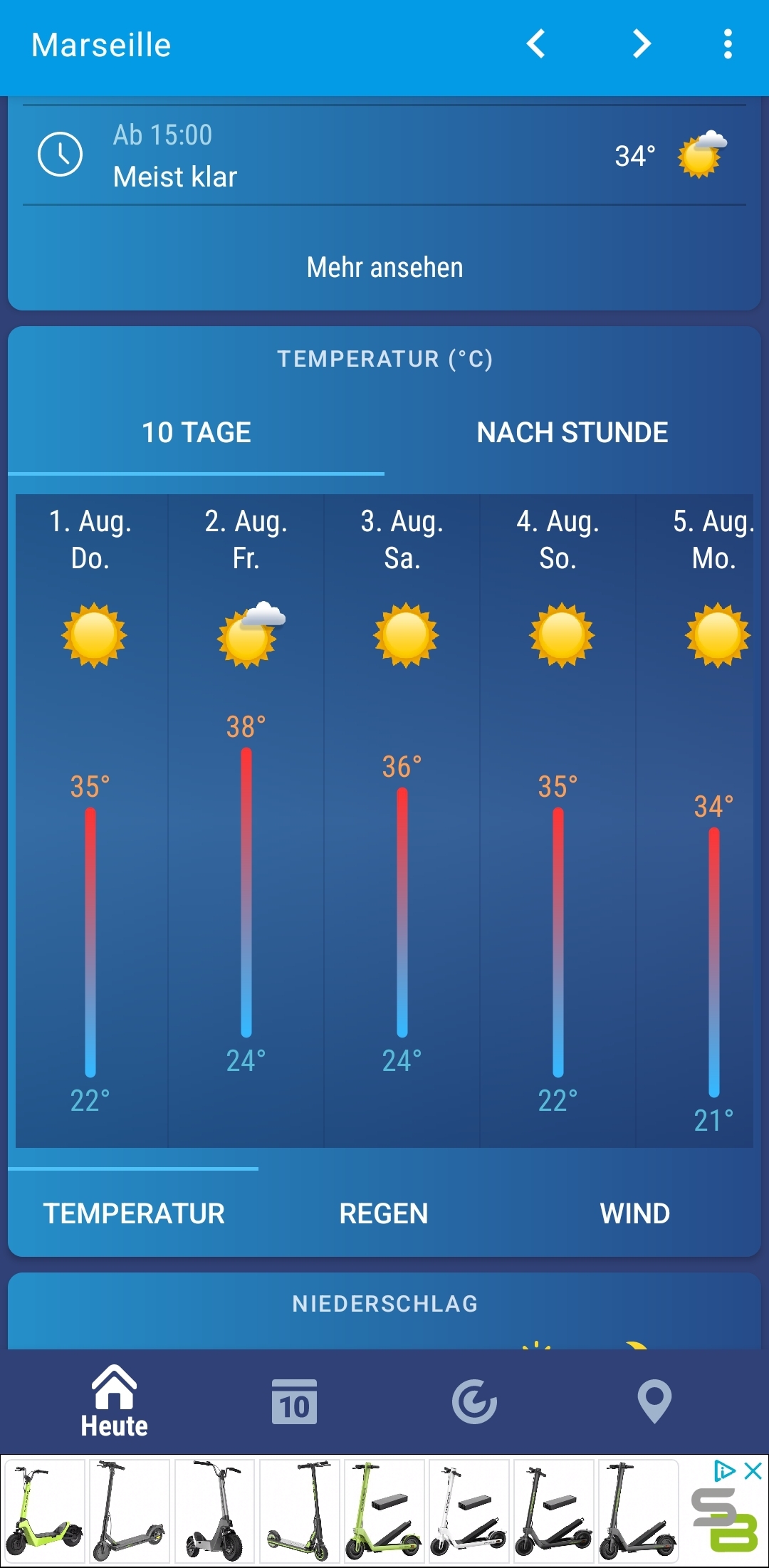Switch to the NACH STUNDE tab
This screenshot has height=1568, width=769.
click(x=572, y=433)
